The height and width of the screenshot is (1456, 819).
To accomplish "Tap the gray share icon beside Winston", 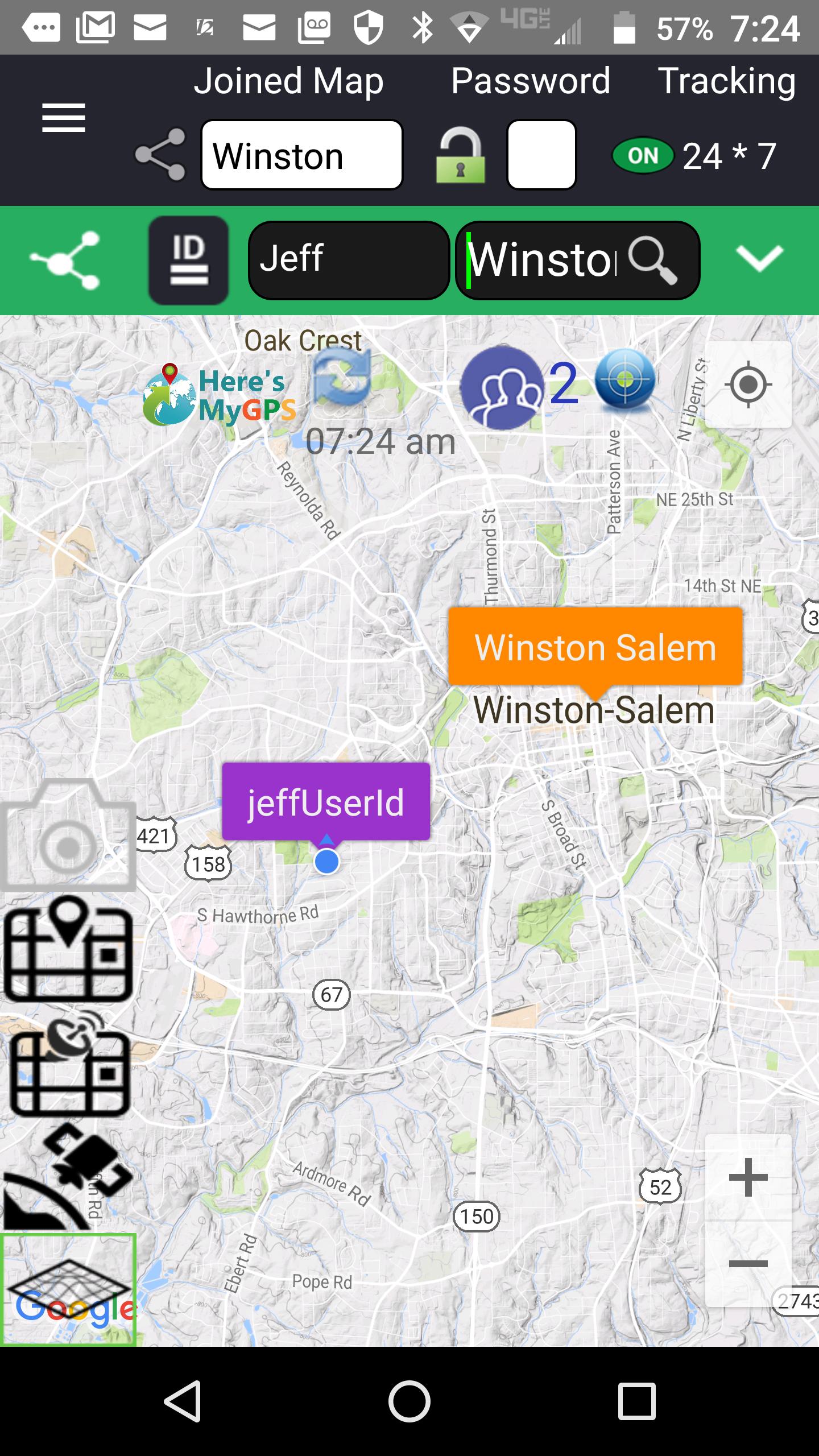I will [160, 155].
